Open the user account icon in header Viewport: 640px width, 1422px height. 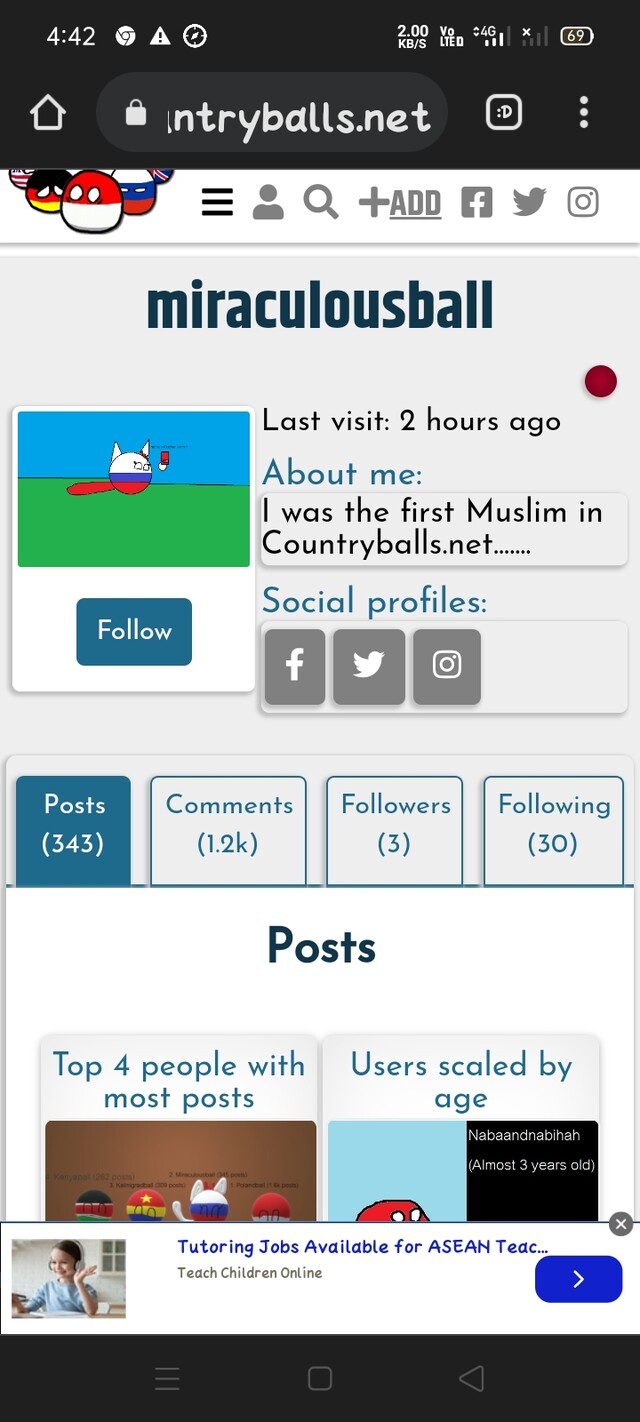(x=268, y=202)
